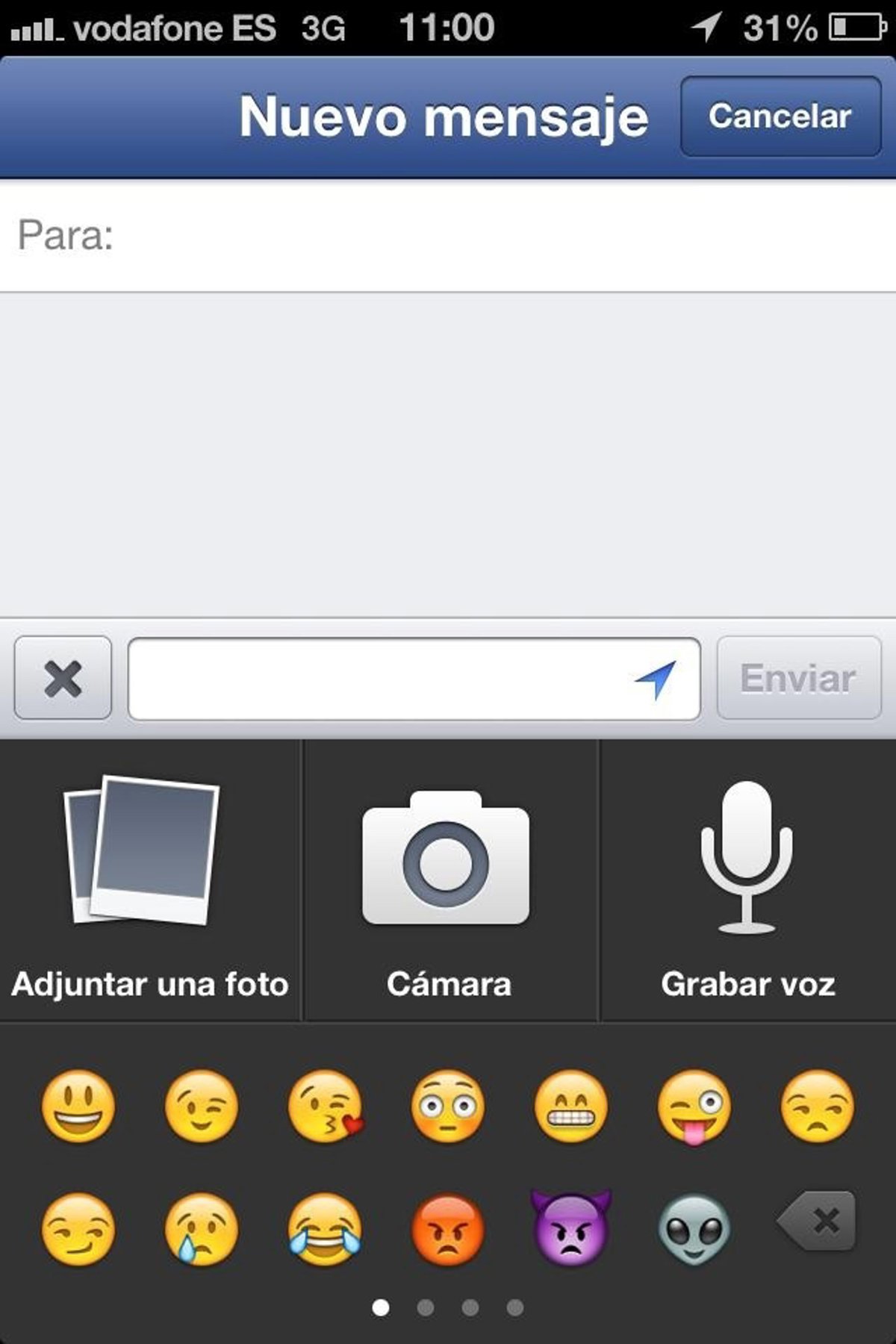
Task: Add the crying face emoji
Action: coord(202,1230)
